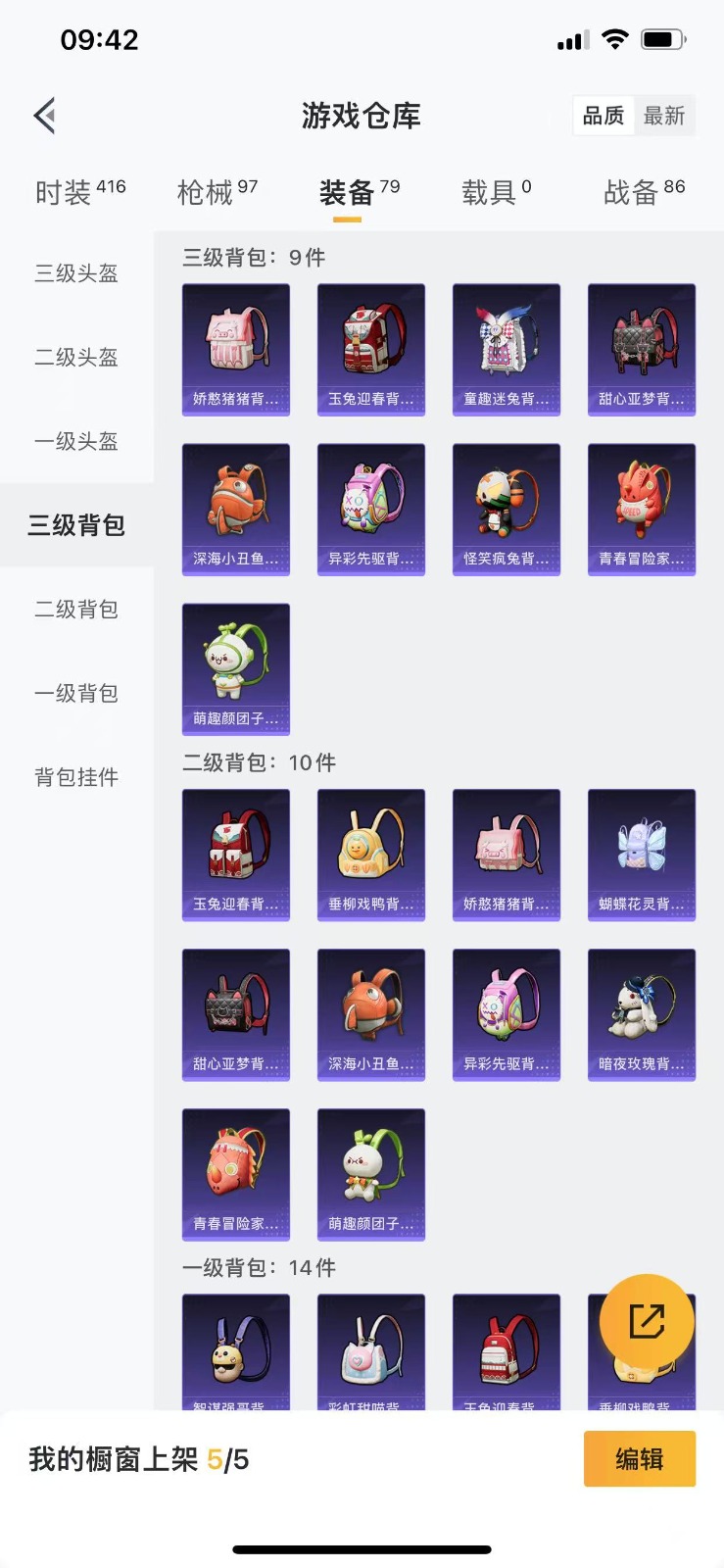Jump to 一级头盔 category
Image resolution: width=724 pixels, height=1568 pixels.
pos(76,441)
